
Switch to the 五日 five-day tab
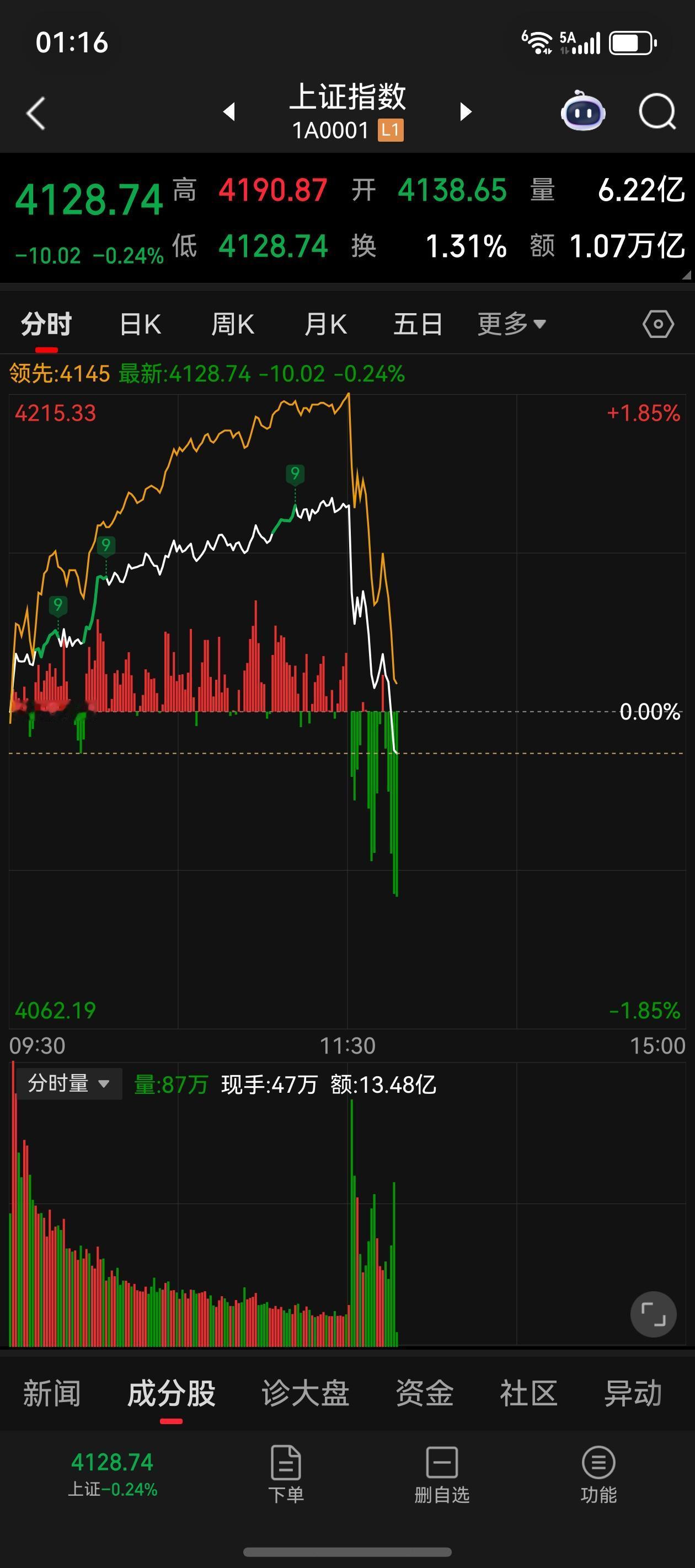coord(416,324)
